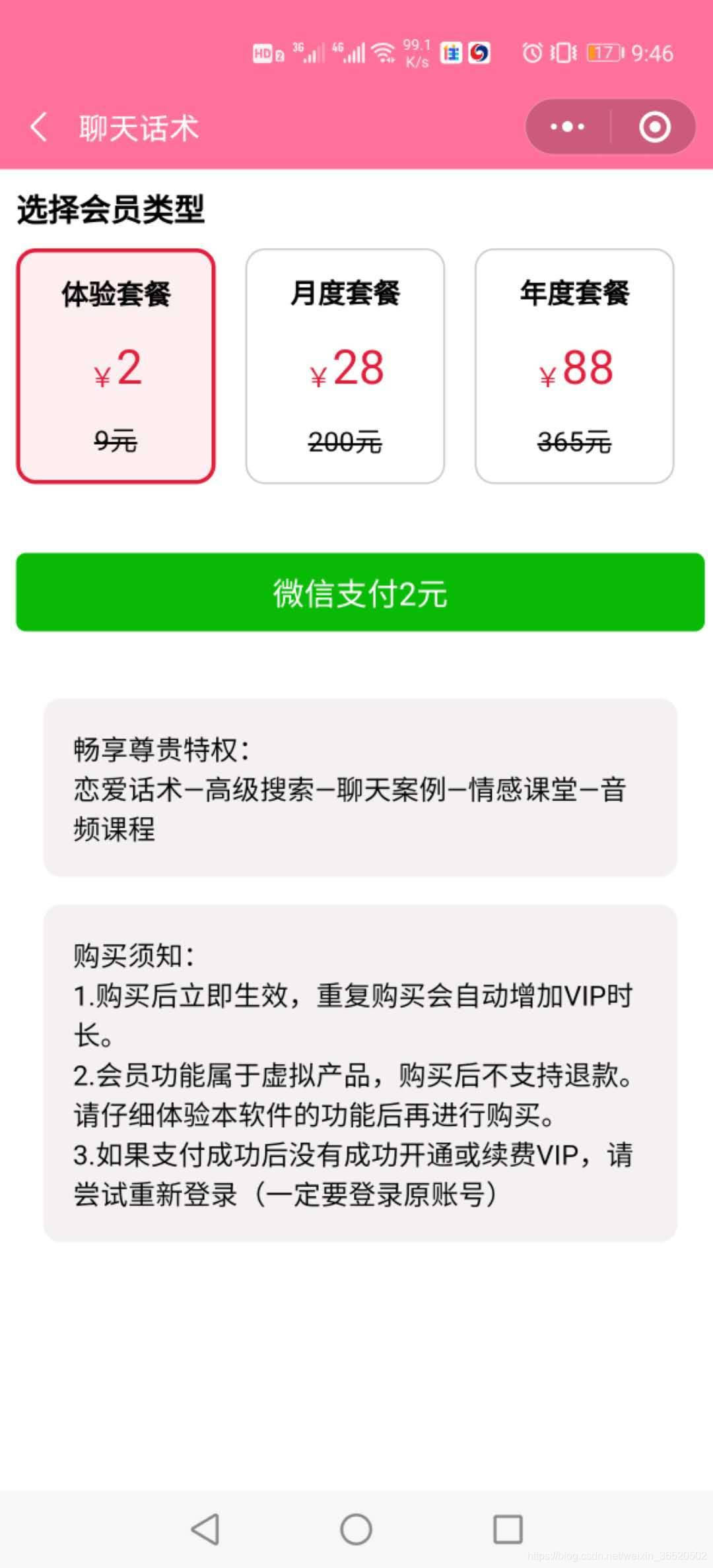
Task: Close the mini program via the circle icon
Action: [654, 127]
